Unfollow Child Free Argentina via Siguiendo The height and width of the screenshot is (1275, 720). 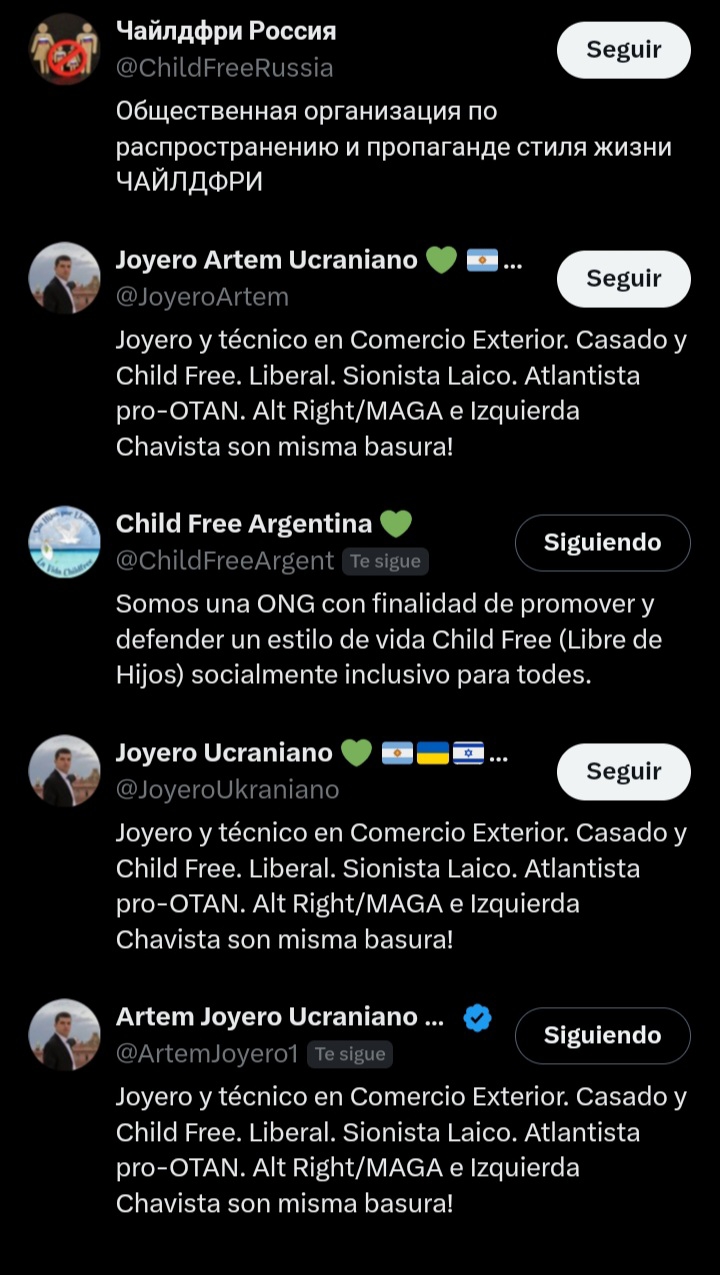pyautogui.click(x=602, y=543)
